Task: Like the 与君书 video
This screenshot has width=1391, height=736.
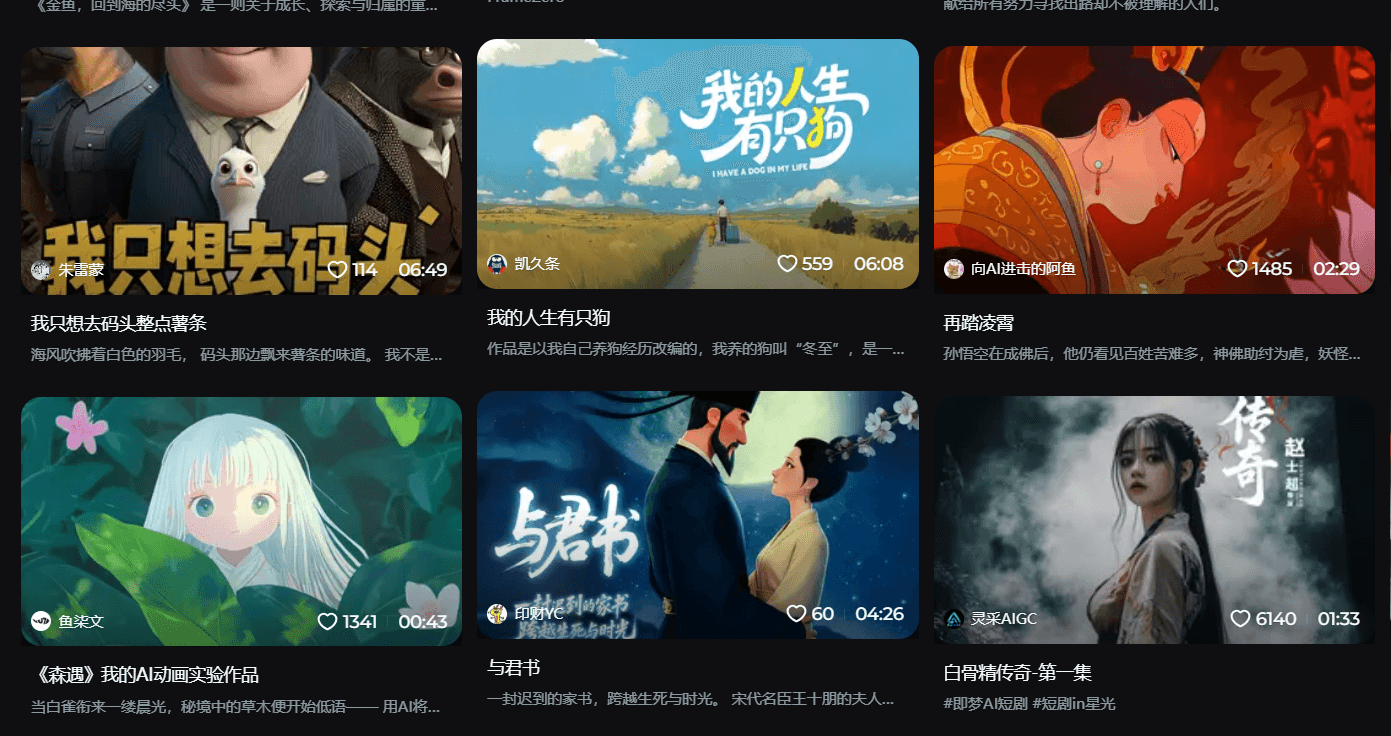Action: (796, 614)
